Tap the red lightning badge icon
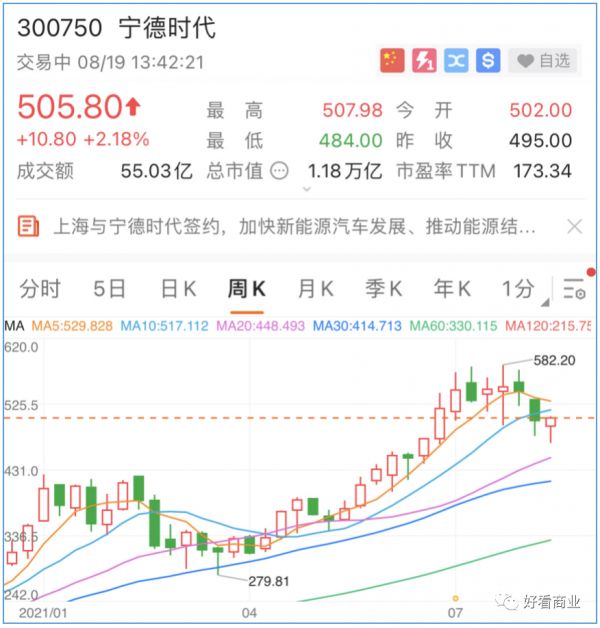This screenshot has height=628, width=600. click(424, 61)
